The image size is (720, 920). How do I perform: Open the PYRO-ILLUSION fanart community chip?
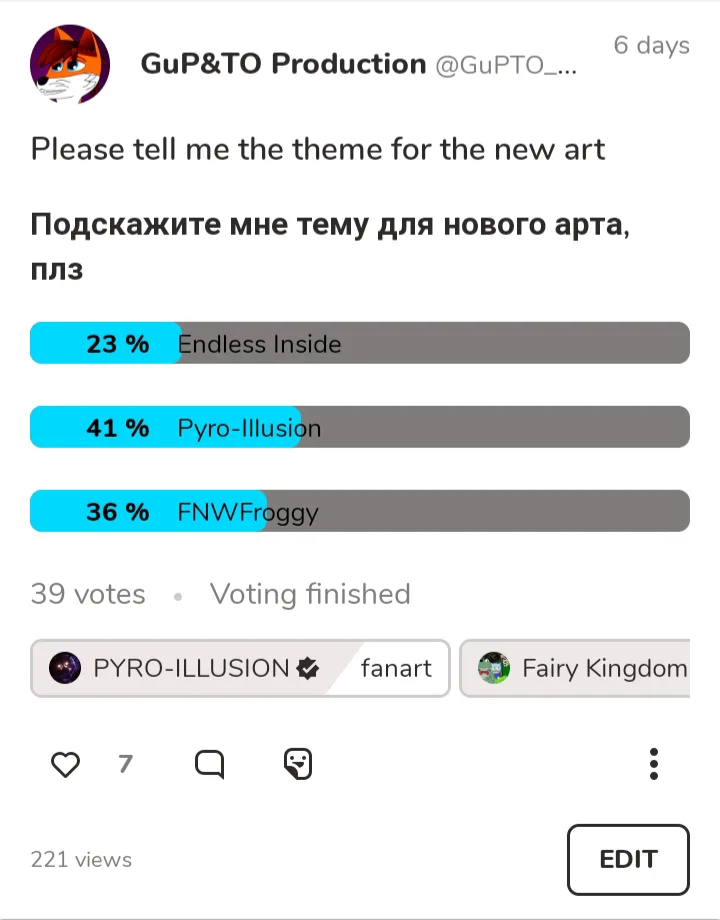(x=240, y=668)
